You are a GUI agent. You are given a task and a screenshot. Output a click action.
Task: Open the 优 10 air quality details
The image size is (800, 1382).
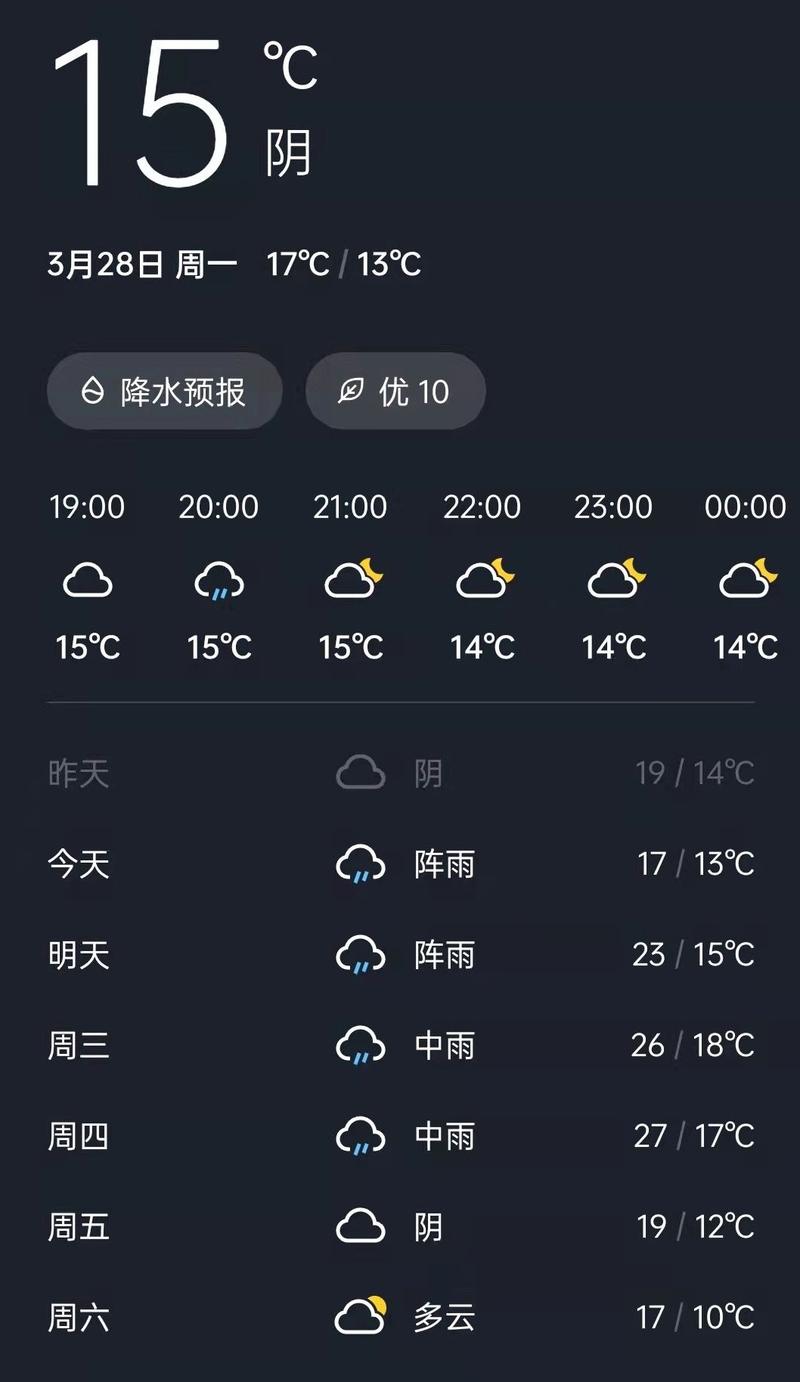[x=396, y=392]
